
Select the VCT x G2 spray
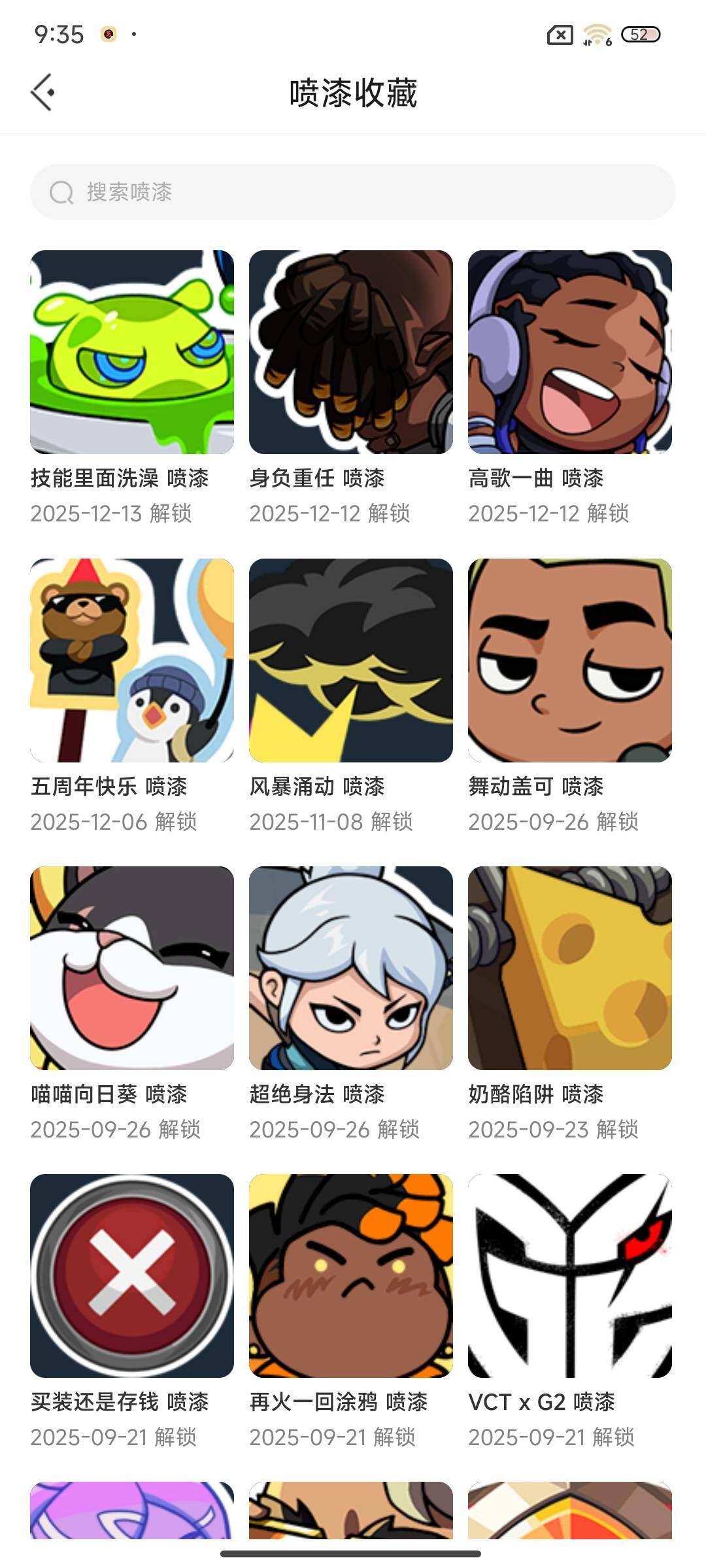(570, 1275)
